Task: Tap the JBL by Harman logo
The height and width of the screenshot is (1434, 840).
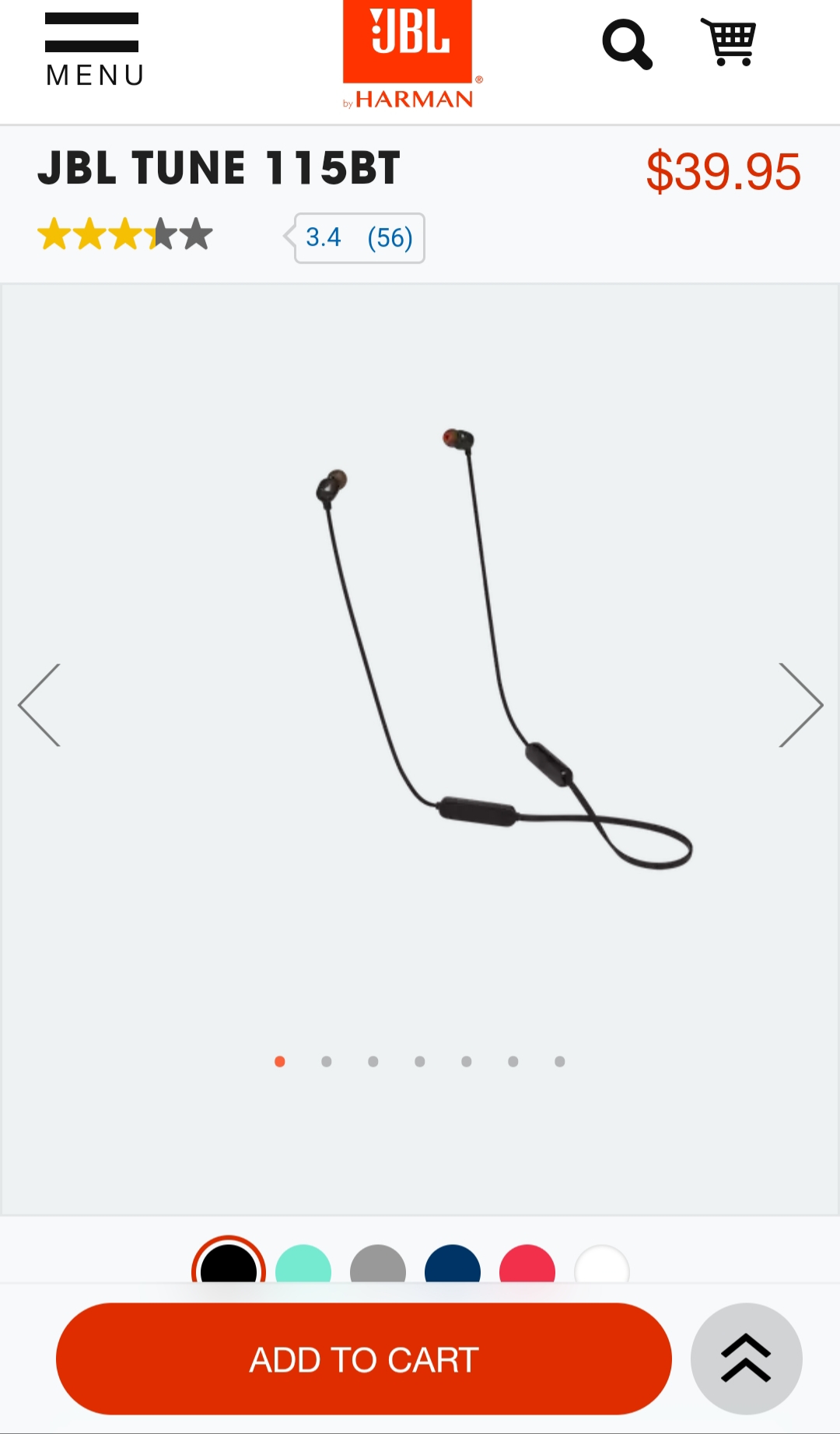Action: click(x=411, y=54)
